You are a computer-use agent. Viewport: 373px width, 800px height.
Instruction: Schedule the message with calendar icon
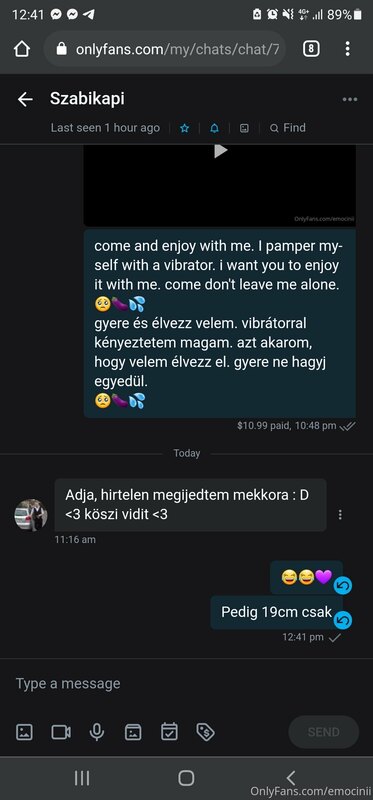[x=169, y=732]
